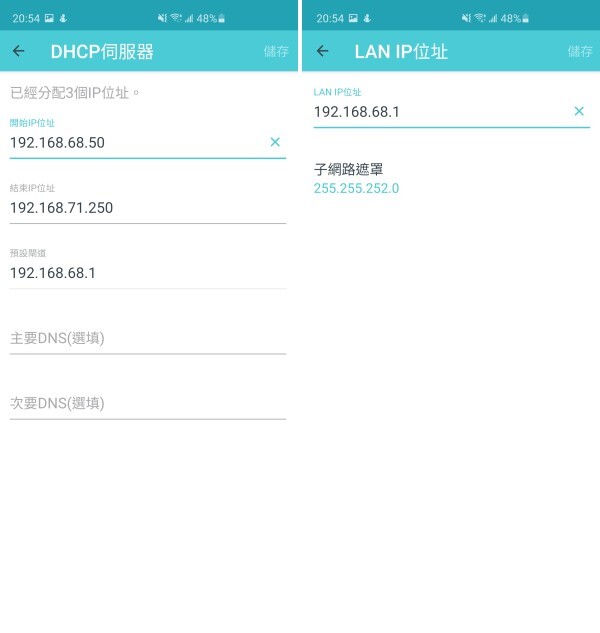Open the 子網路遮罩 255.255.252.0 setting
The height and width of the screenshot is (633, 600).
[357, 179]
